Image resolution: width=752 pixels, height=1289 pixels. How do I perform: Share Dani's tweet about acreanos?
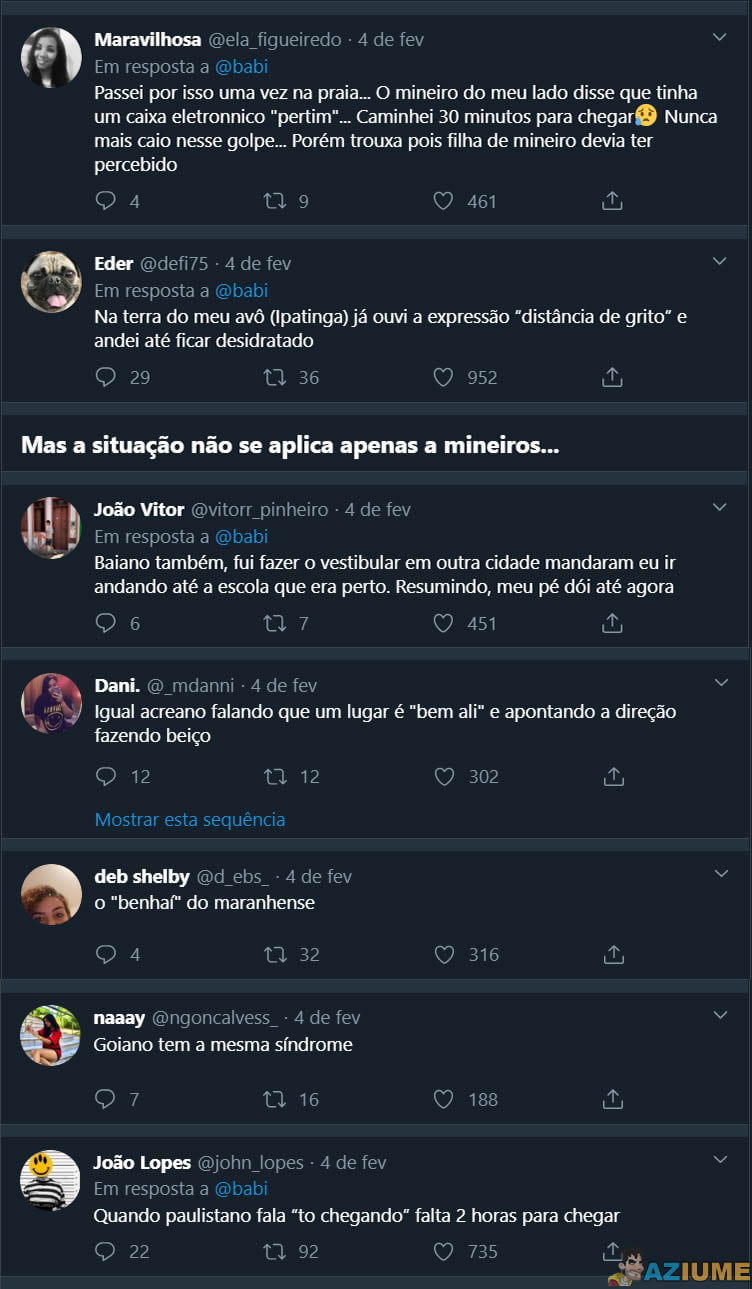pyautogui.click(x=613, y=776)
